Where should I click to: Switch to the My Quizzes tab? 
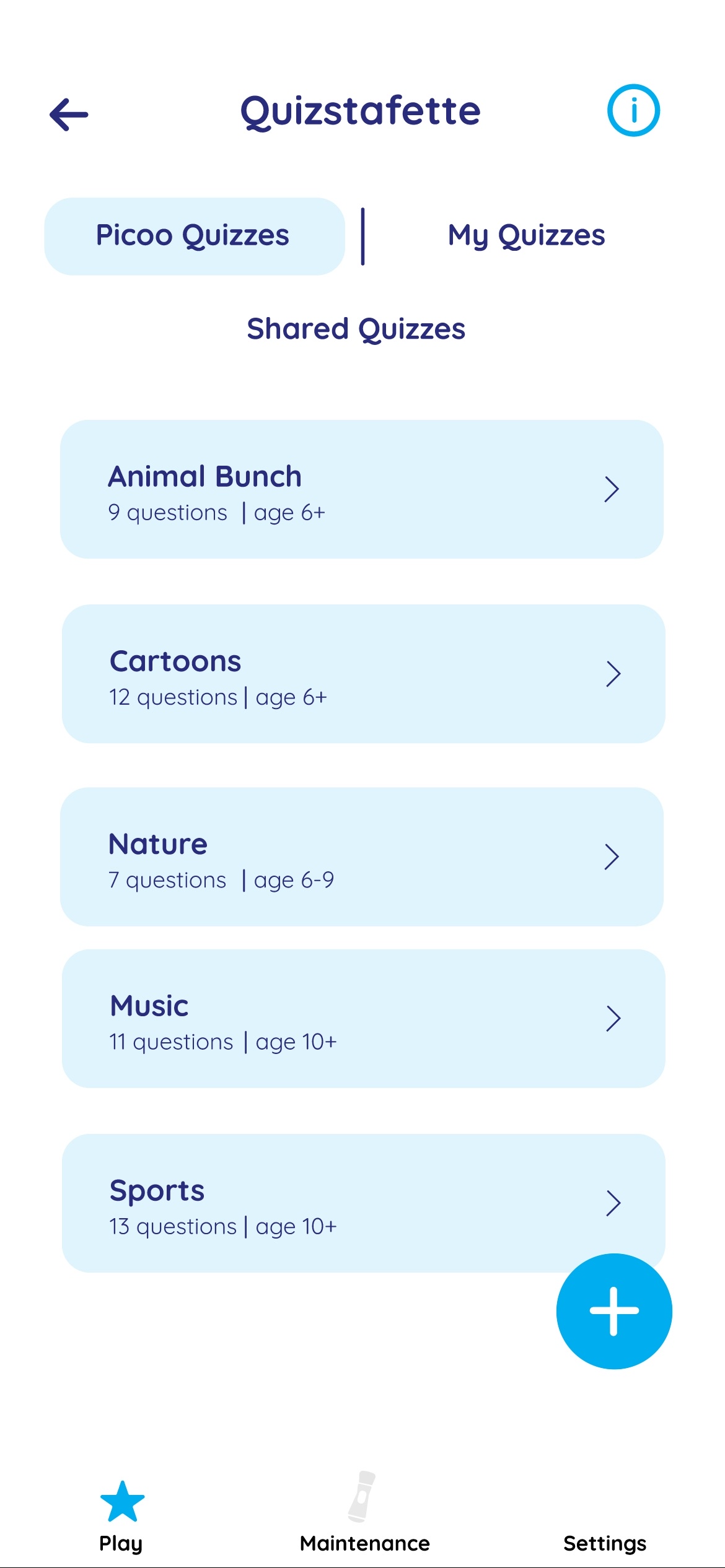[526, 236]
